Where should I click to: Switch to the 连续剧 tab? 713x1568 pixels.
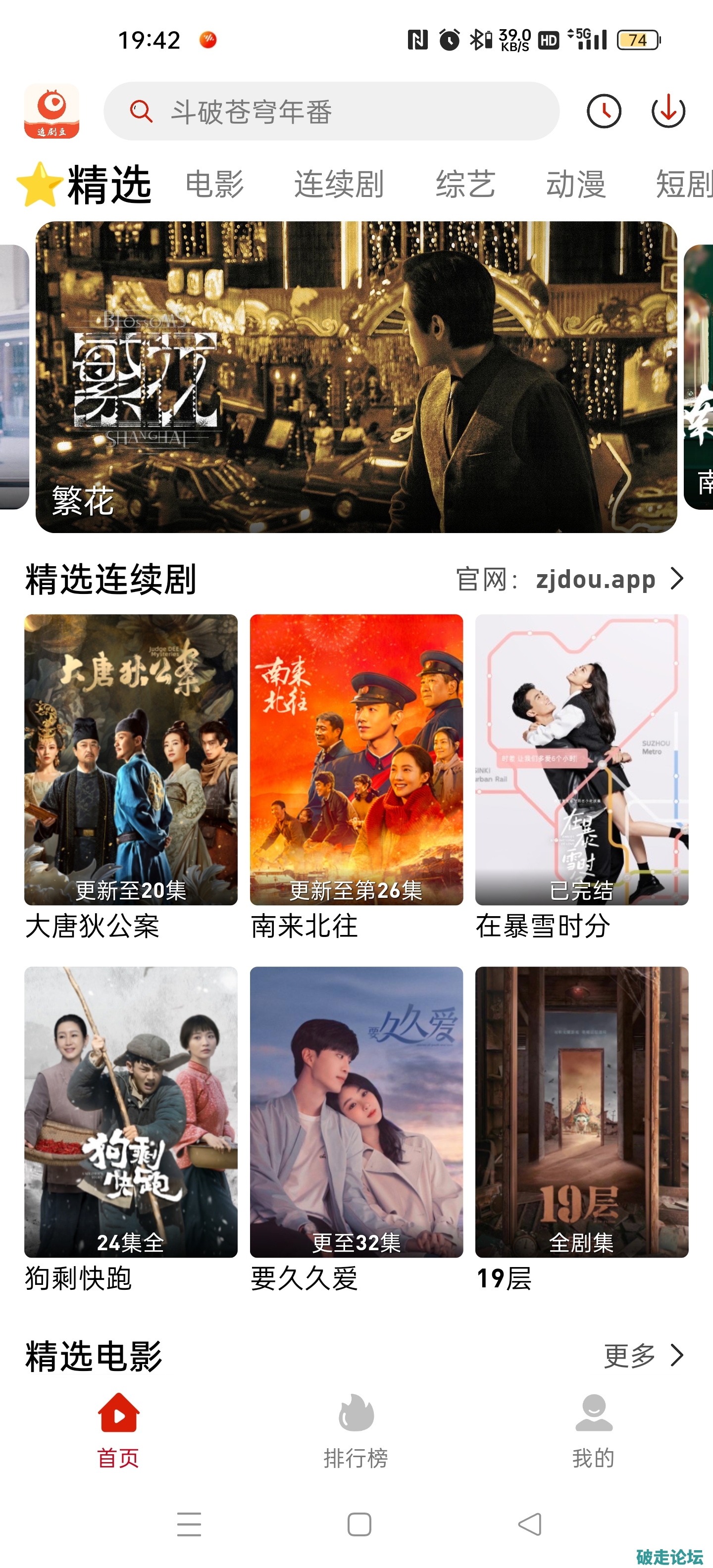point(339,185)
